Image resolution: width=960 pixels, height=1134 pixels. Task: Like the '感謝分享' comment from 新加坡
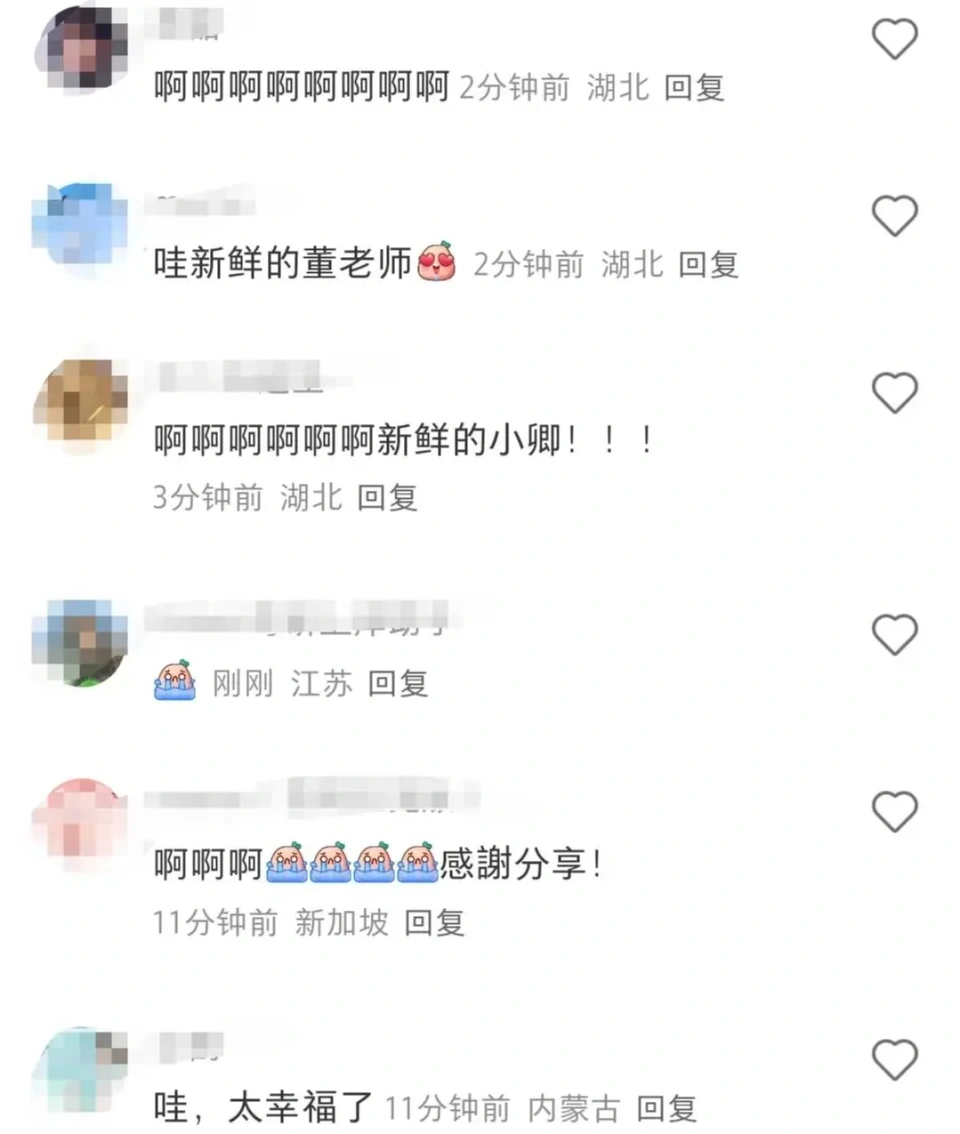[894, 812]
